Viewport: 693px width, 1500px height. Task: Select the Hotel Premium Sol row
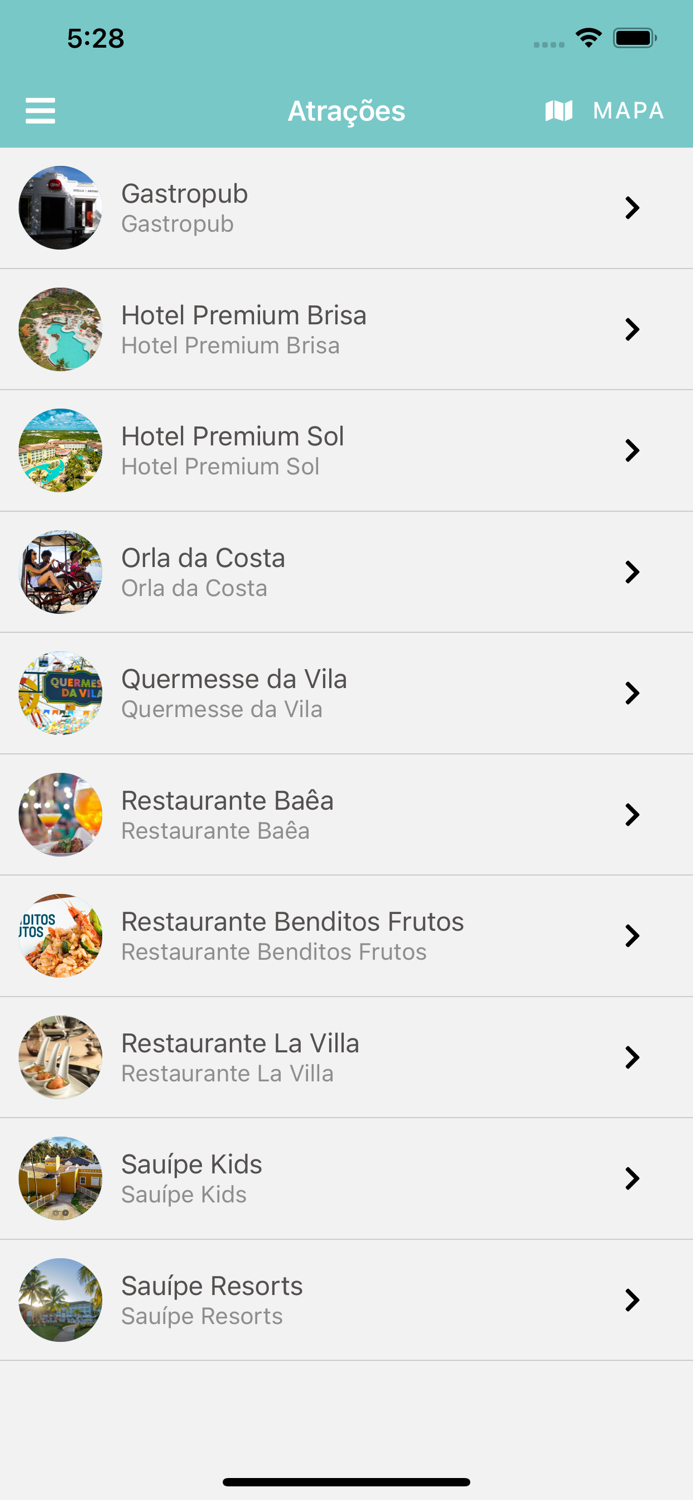(346, 450)
